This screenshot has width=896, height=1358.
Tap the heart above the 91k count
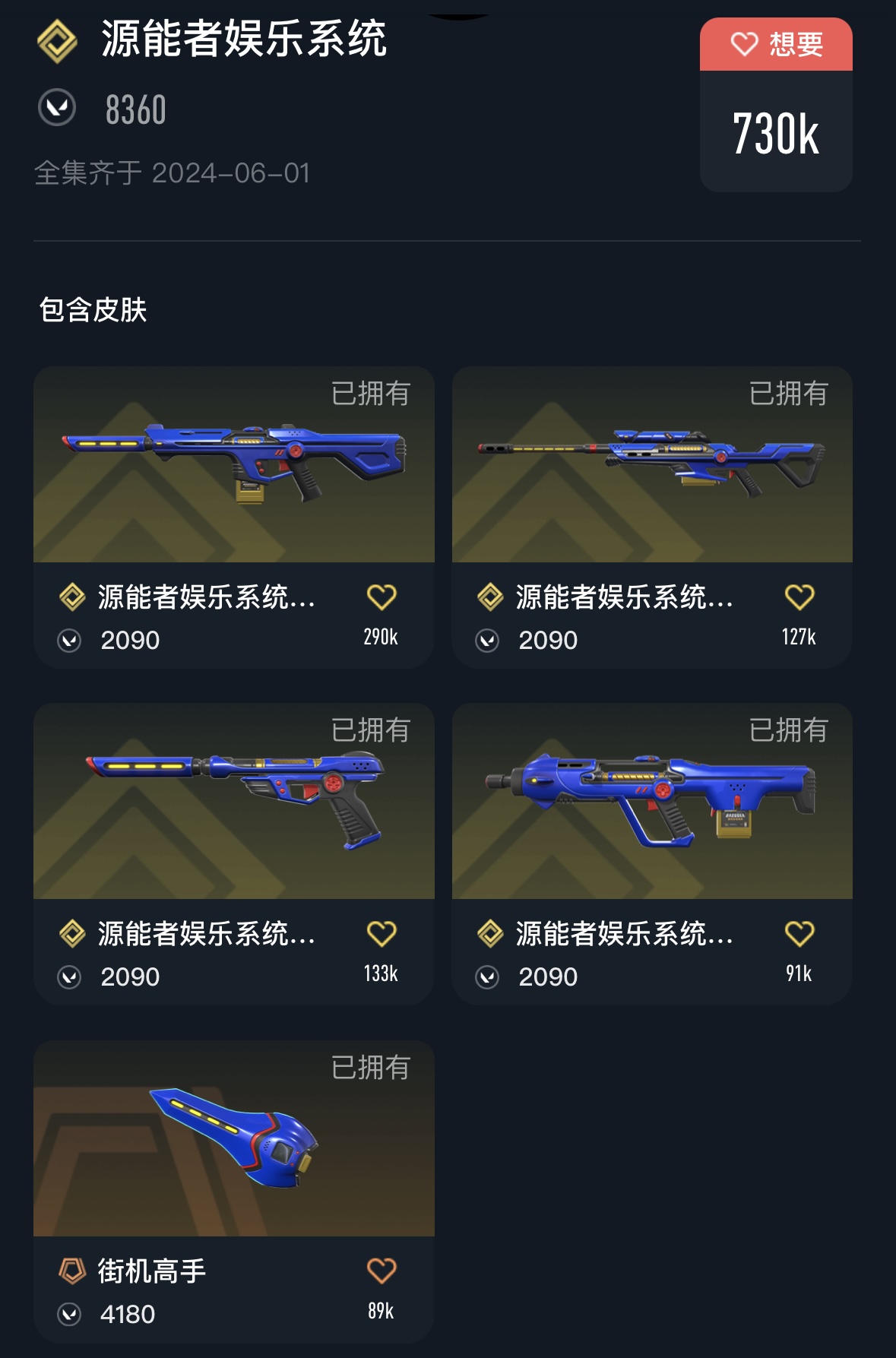coord(799,934)
